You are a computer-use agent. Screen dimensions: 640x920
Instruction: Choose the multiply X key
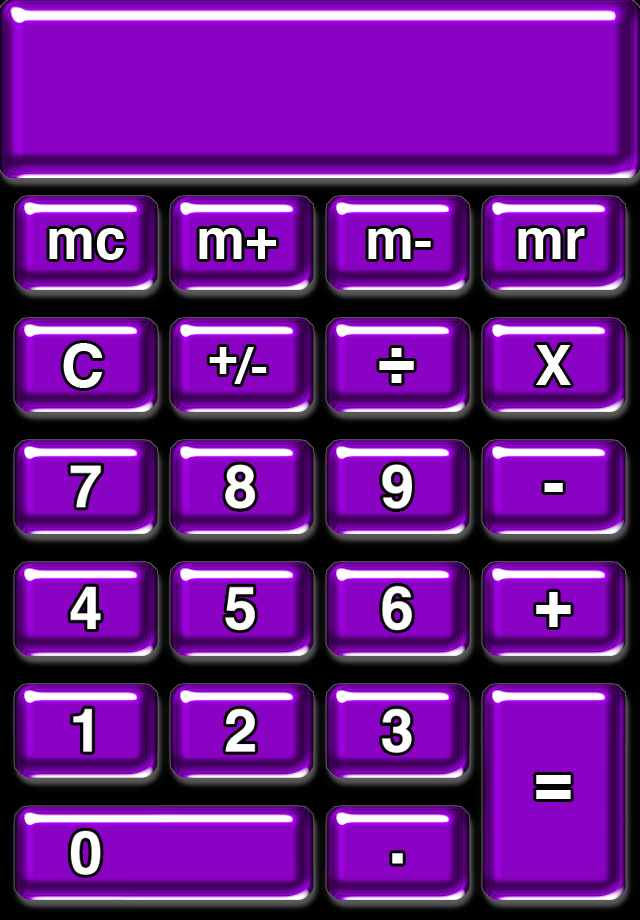[x=553, y=365]
